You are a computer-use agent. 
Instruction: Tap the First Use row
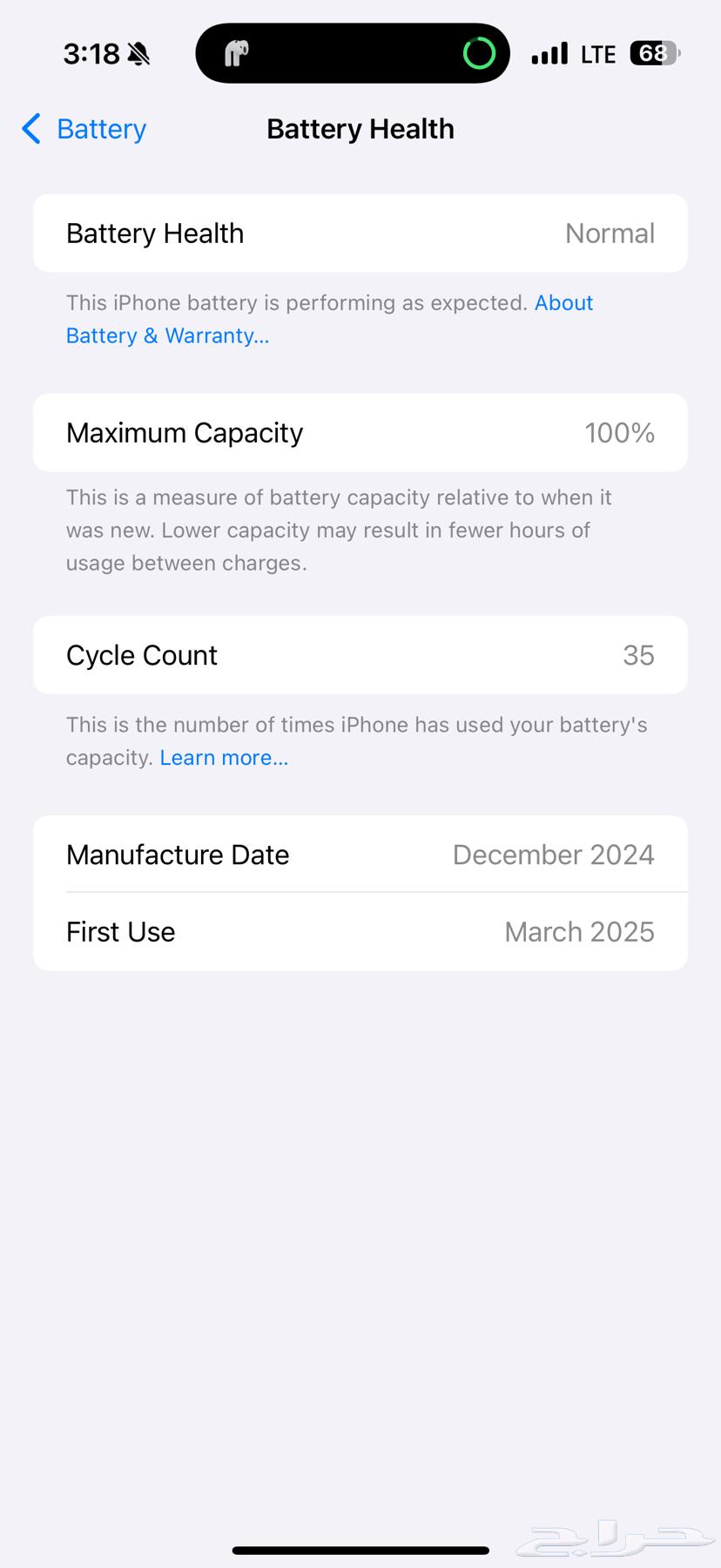pos(360,931)
